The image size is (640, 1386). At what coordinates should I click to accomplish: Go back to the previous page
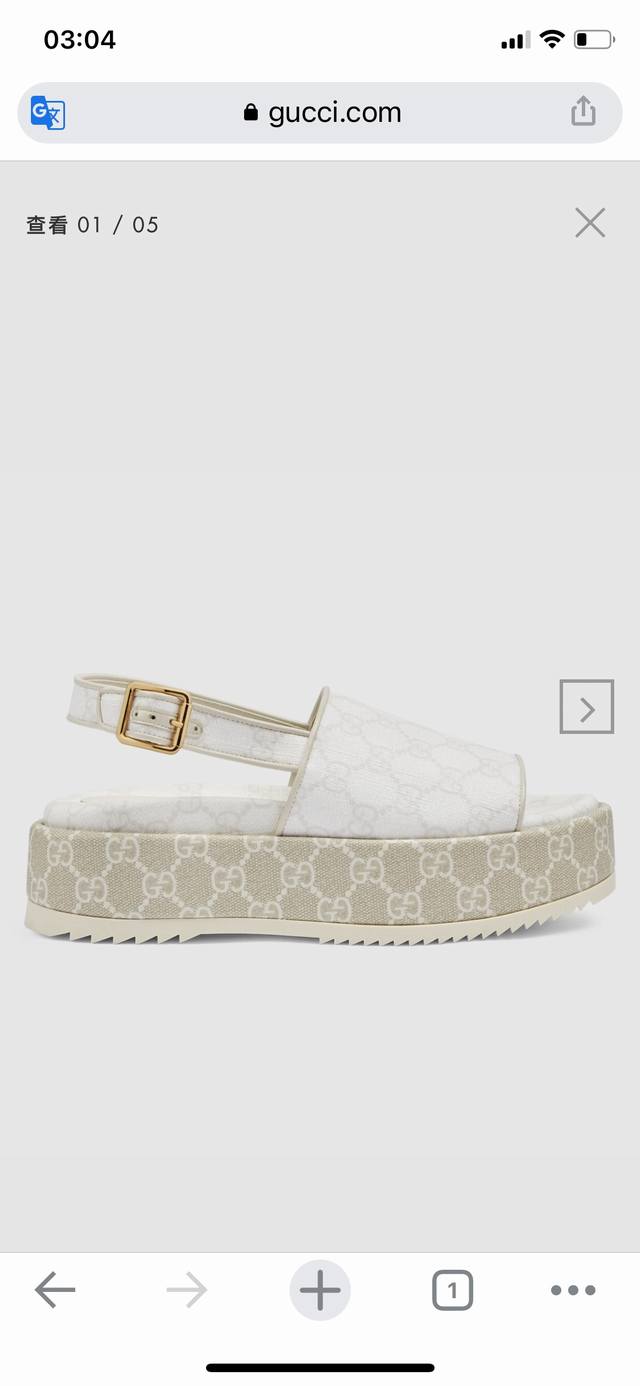(55, 1291)
